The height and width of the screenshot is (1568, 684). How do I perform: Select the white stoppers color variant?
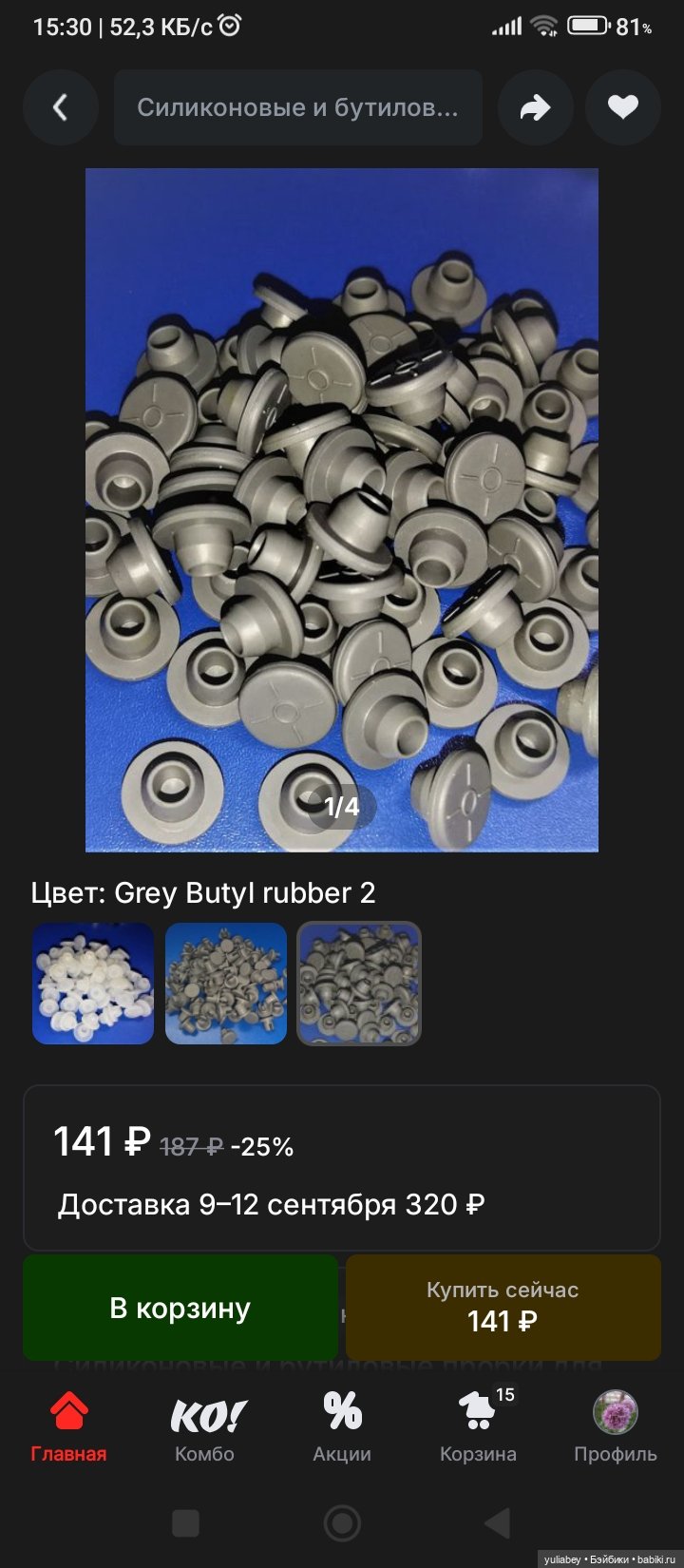93,984
